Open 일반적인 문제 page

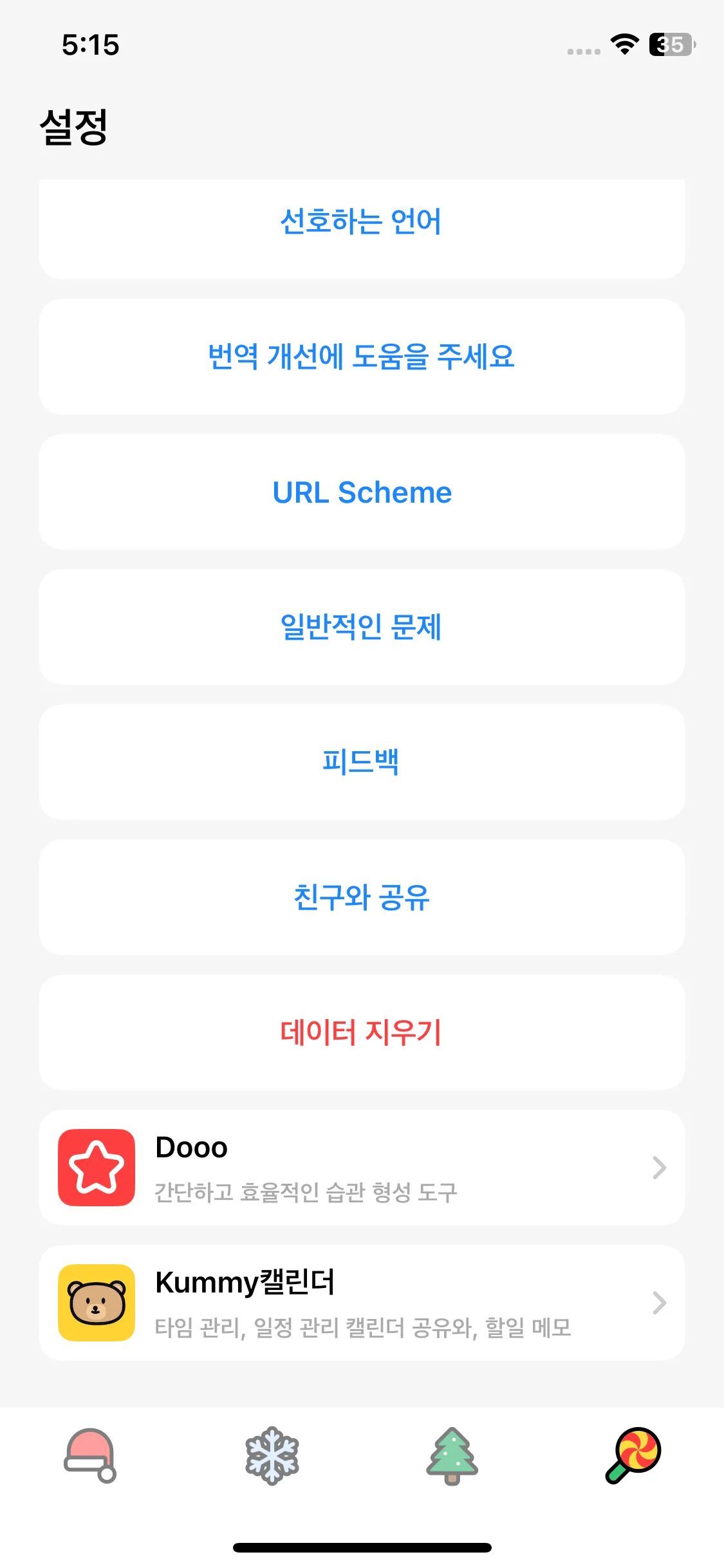(361, 627)
